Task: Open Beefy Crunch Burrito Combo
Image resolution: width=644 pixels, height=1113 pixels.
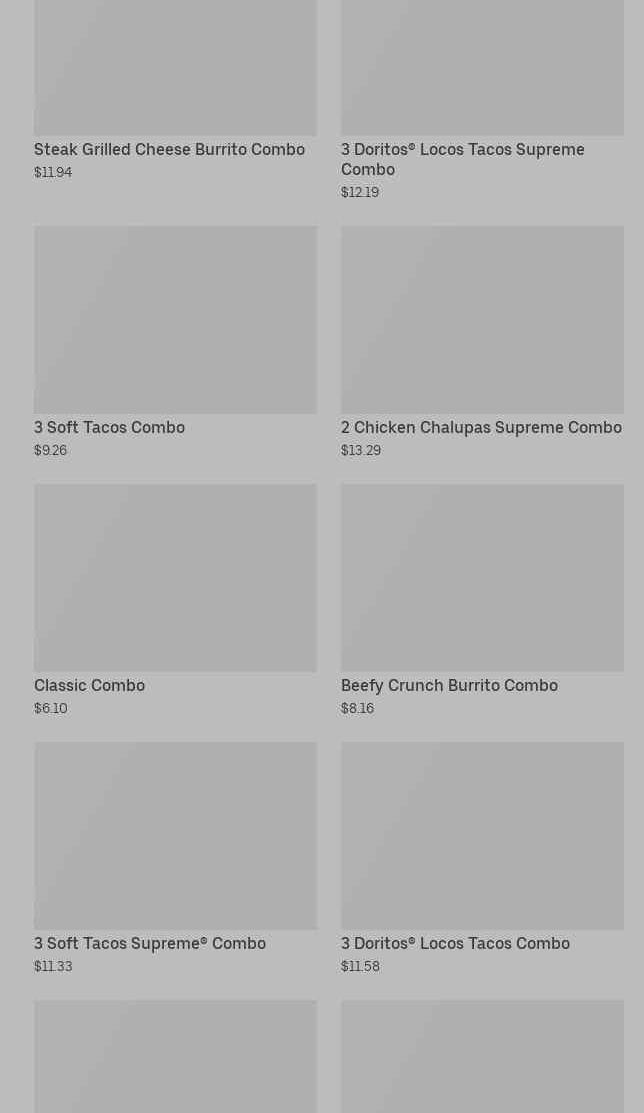Action: pyautogui.click(x=482, y=601)
